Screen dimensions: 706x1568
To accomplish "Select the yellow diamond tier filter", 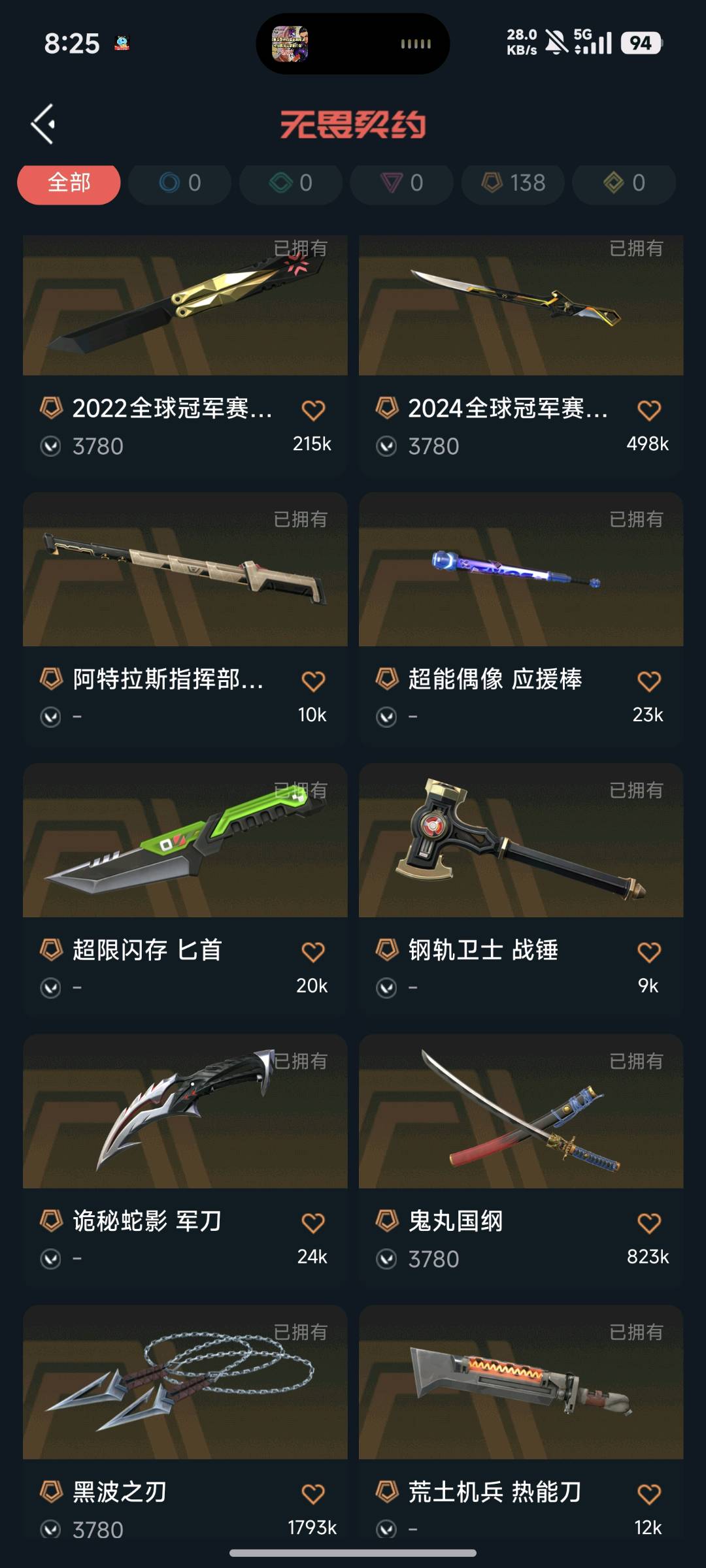I will click(624, 183).
